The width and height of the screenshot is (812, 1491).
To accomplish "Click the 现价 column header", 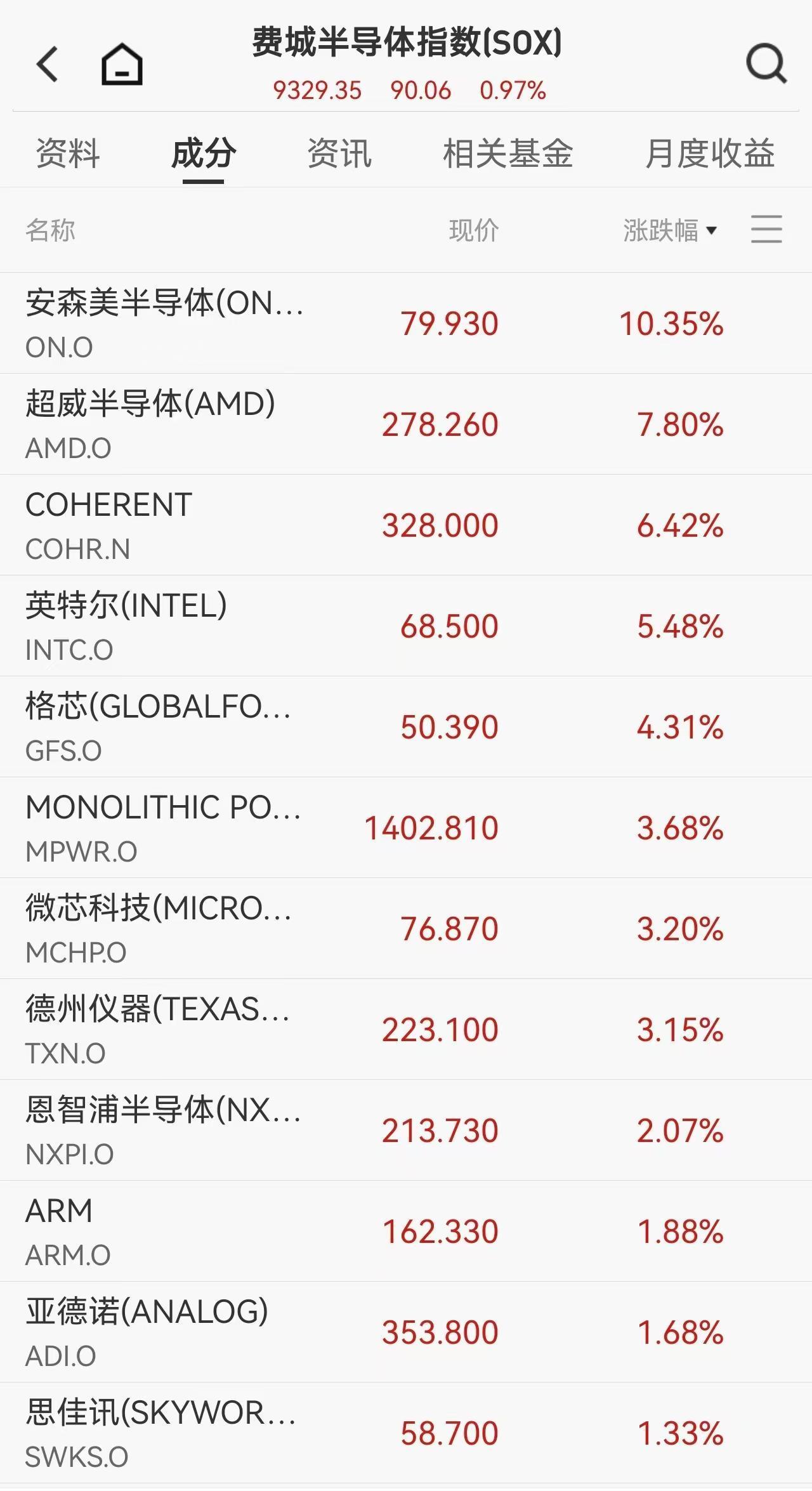I will pos(473,231).
